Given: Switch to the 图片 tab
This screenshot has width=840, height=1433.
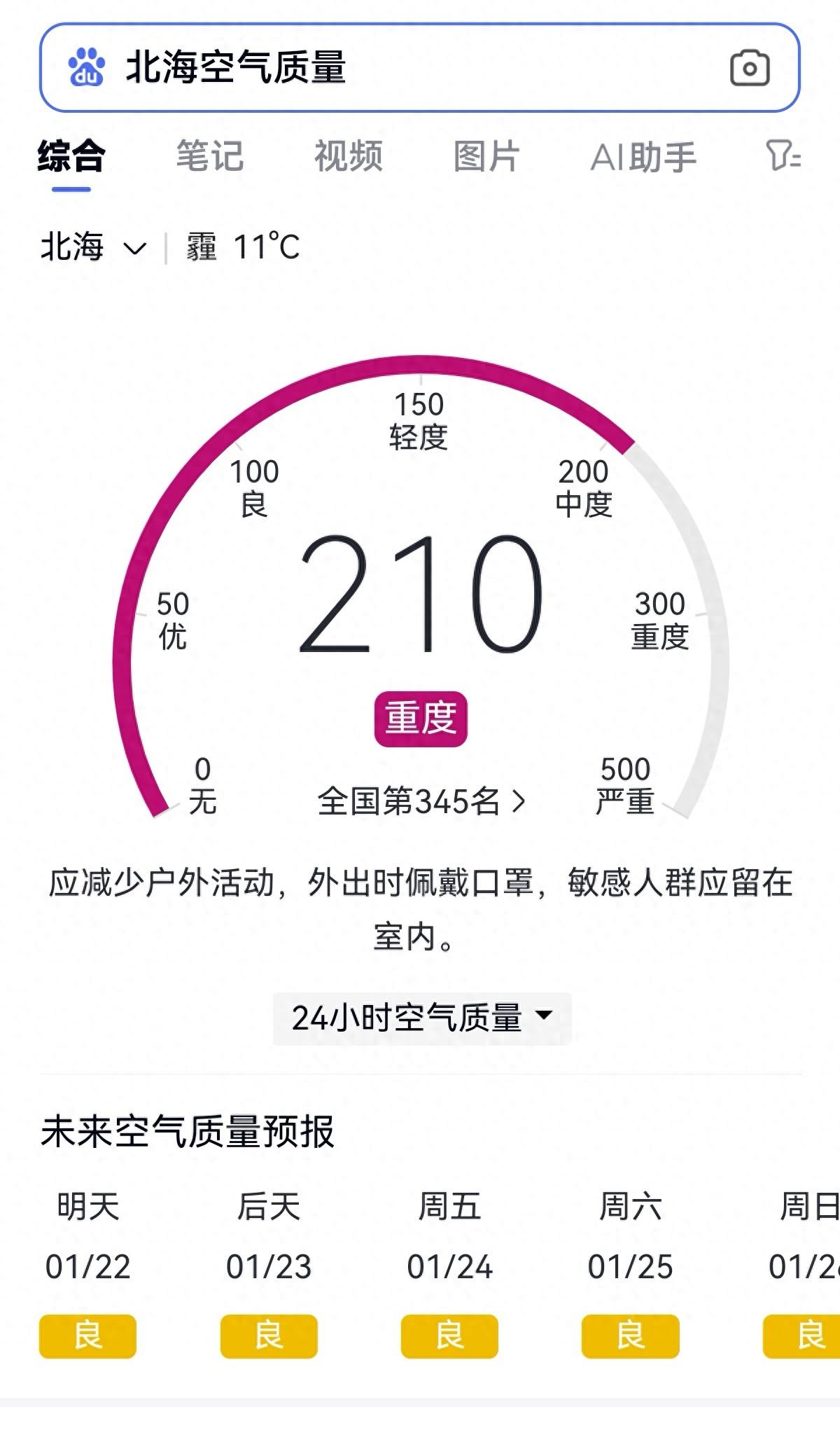Looking at the screenshot, I should 486,156.
